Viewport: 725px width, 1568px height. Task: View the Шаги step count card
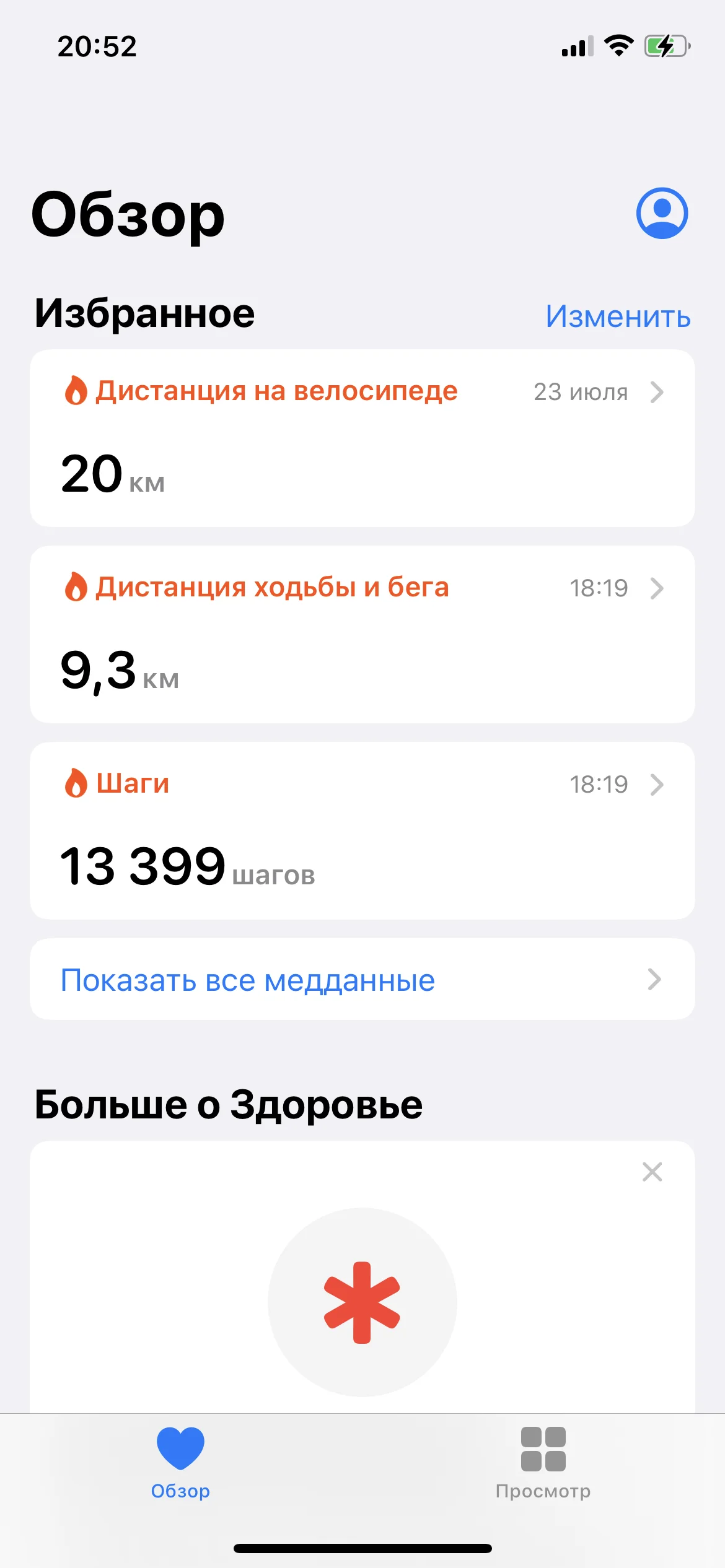(362, 830)
